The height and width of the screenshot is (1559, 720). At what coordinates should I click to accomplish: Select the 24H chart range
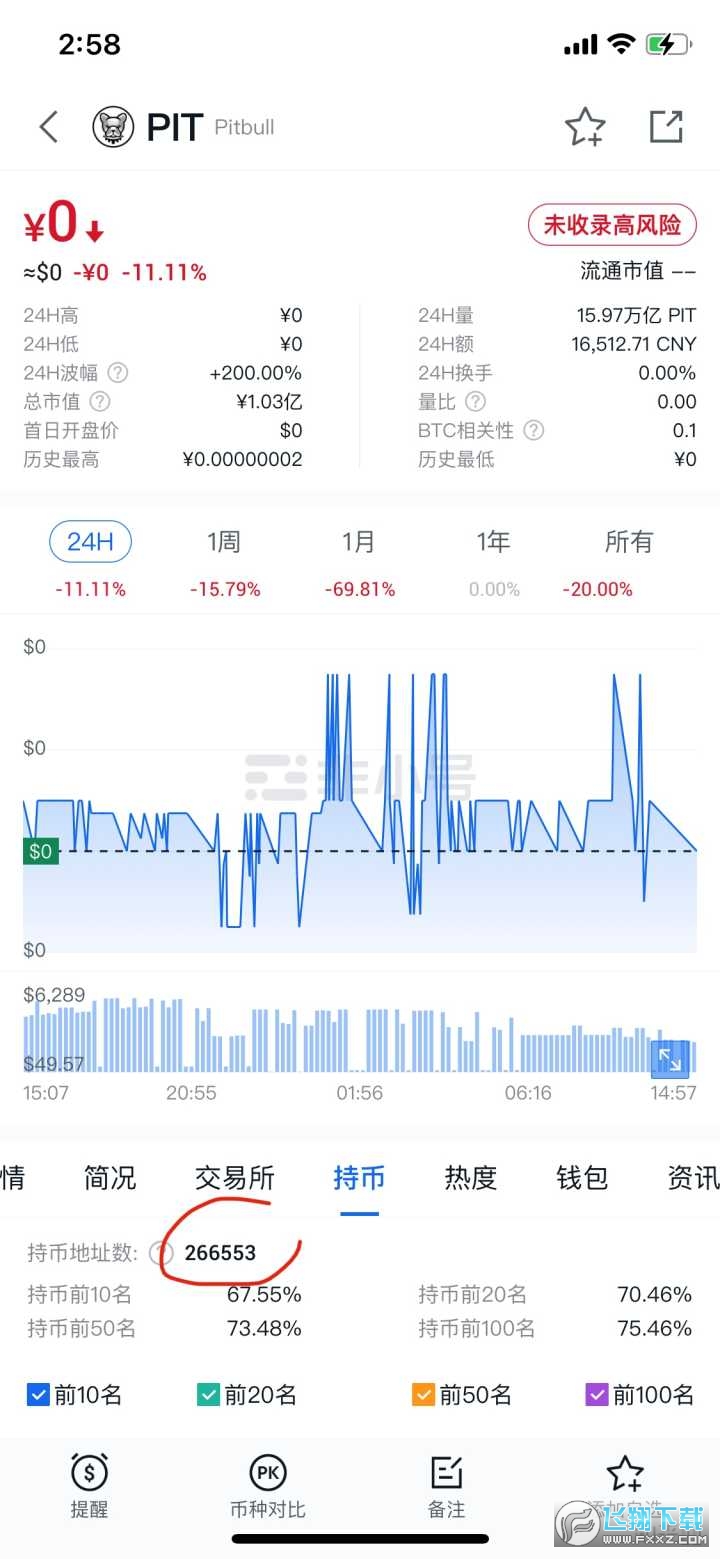coord(90,542)
